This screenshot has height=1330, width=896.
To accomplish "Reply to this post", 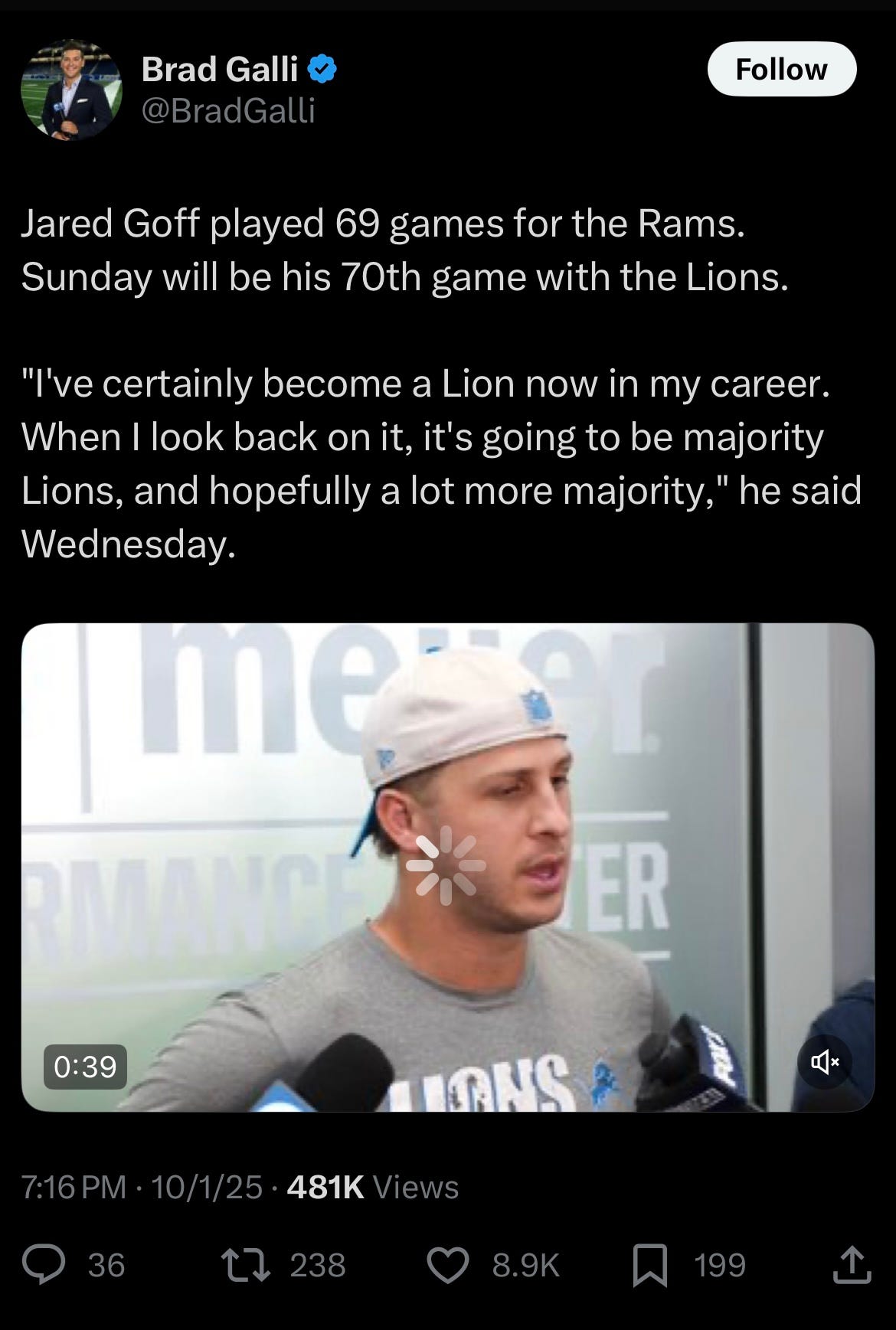I will coord(44,1264).
